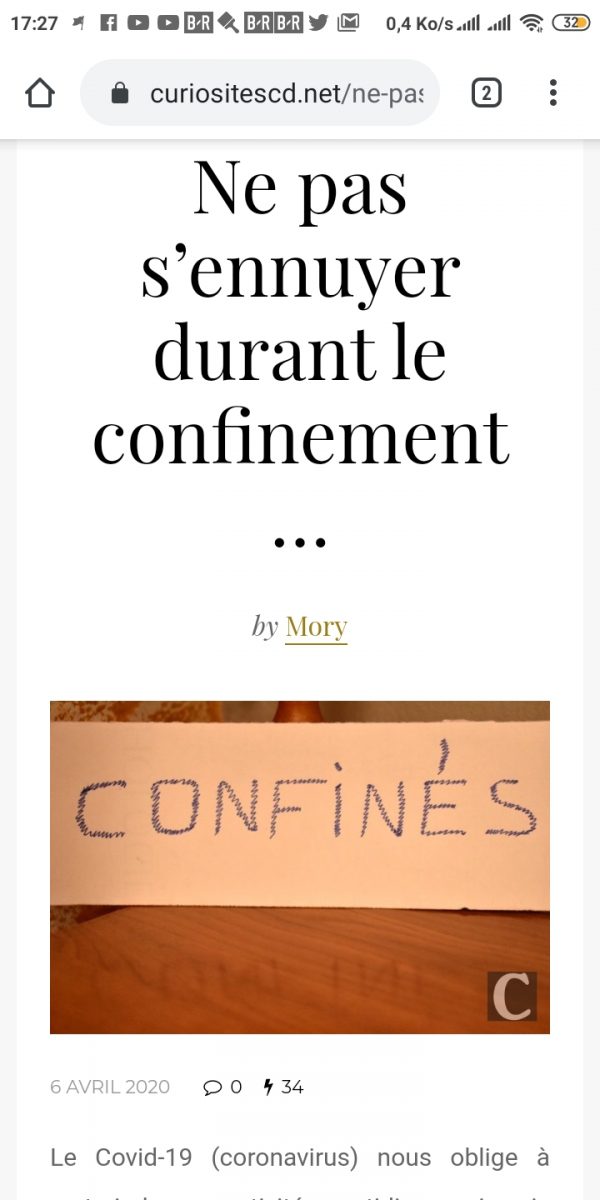Open the tab switcher showing 2 tabs
This screenshot has width=600, height=1200.
point(486,94)
